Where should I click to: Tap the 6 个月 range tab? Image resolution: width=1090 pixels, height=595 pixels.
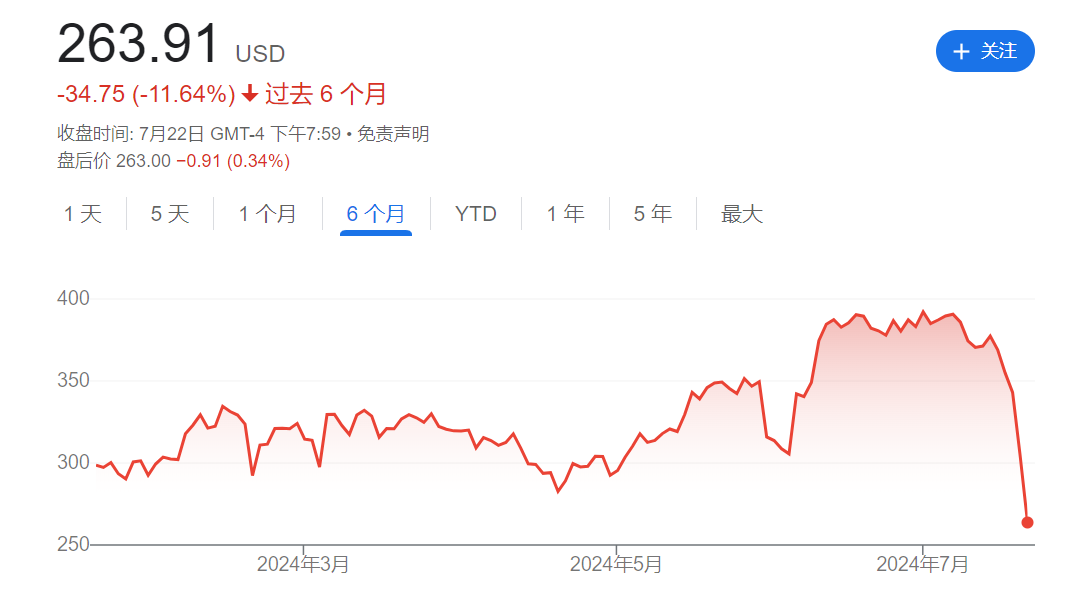[376, 214]
